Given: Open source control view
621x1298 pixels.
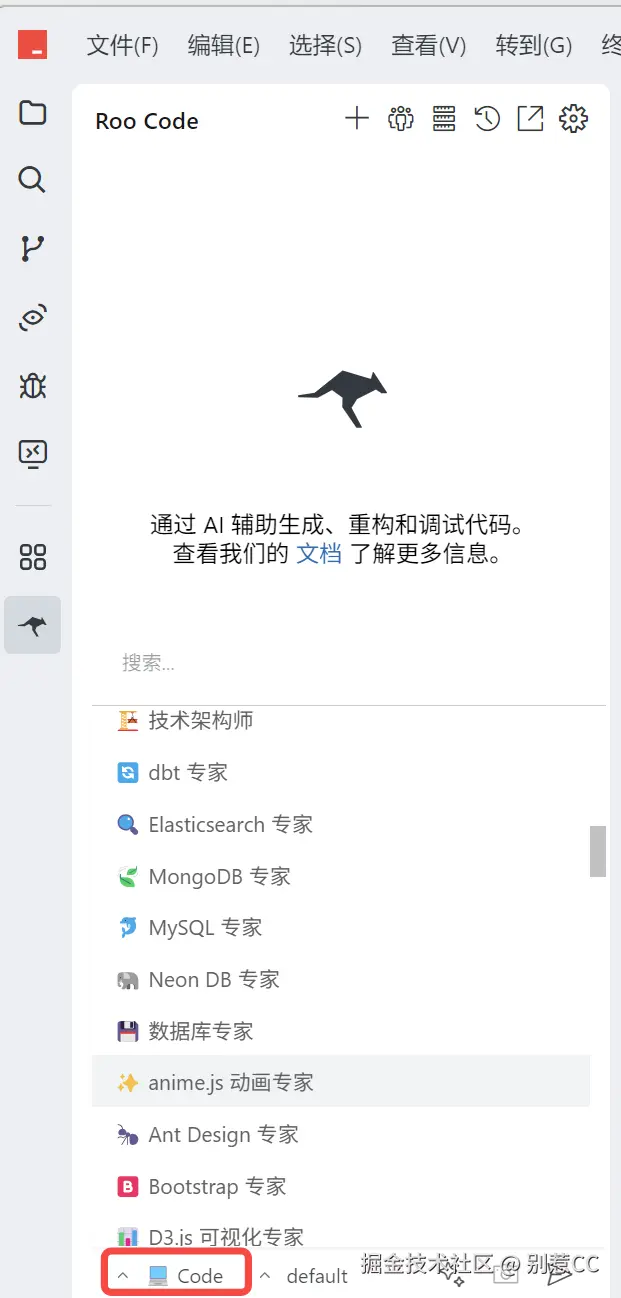Looking at the screenshot, I should pos(33,248).
